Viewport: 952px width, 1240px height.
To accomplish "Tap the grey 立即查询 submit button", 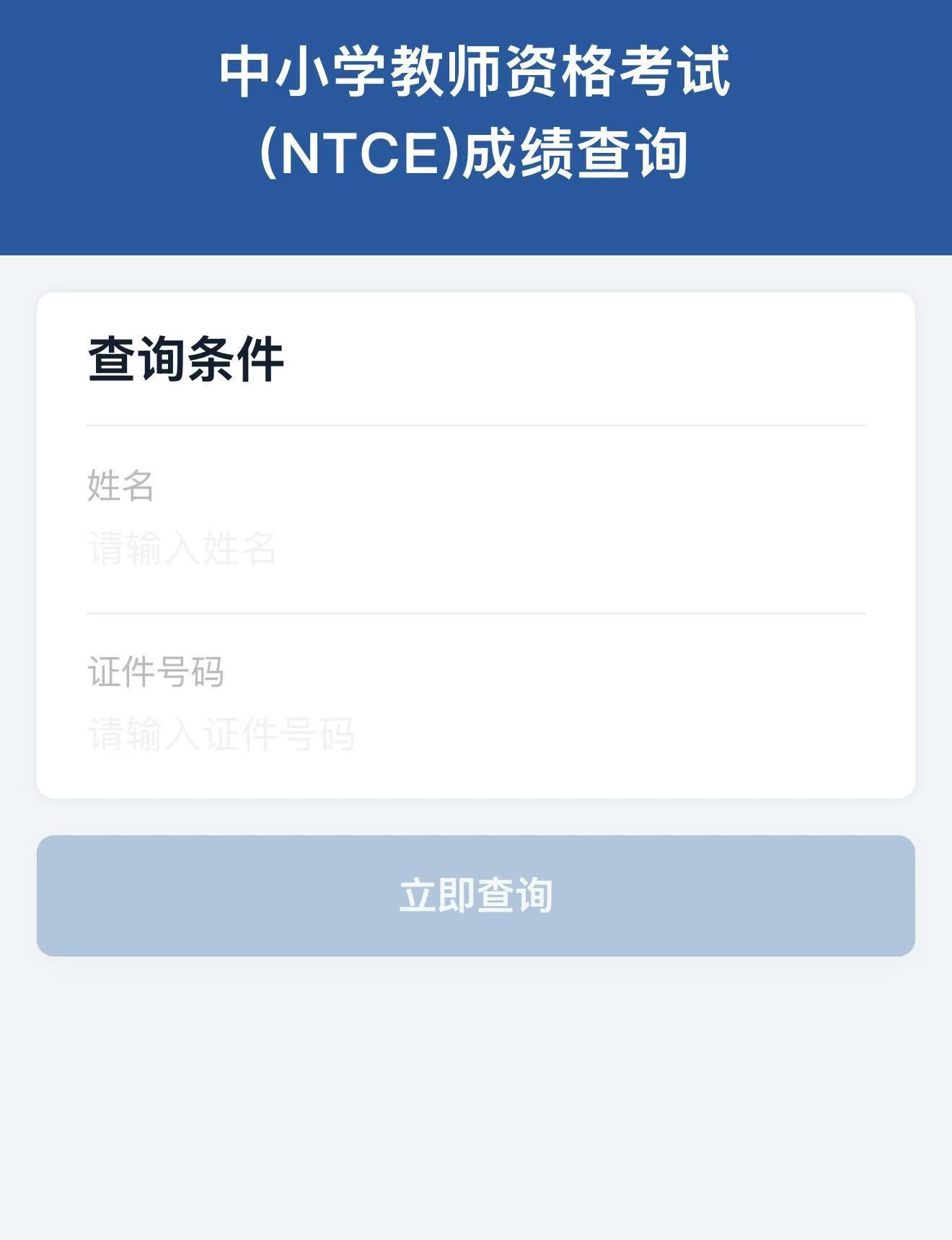I will [x=476, y=896].
